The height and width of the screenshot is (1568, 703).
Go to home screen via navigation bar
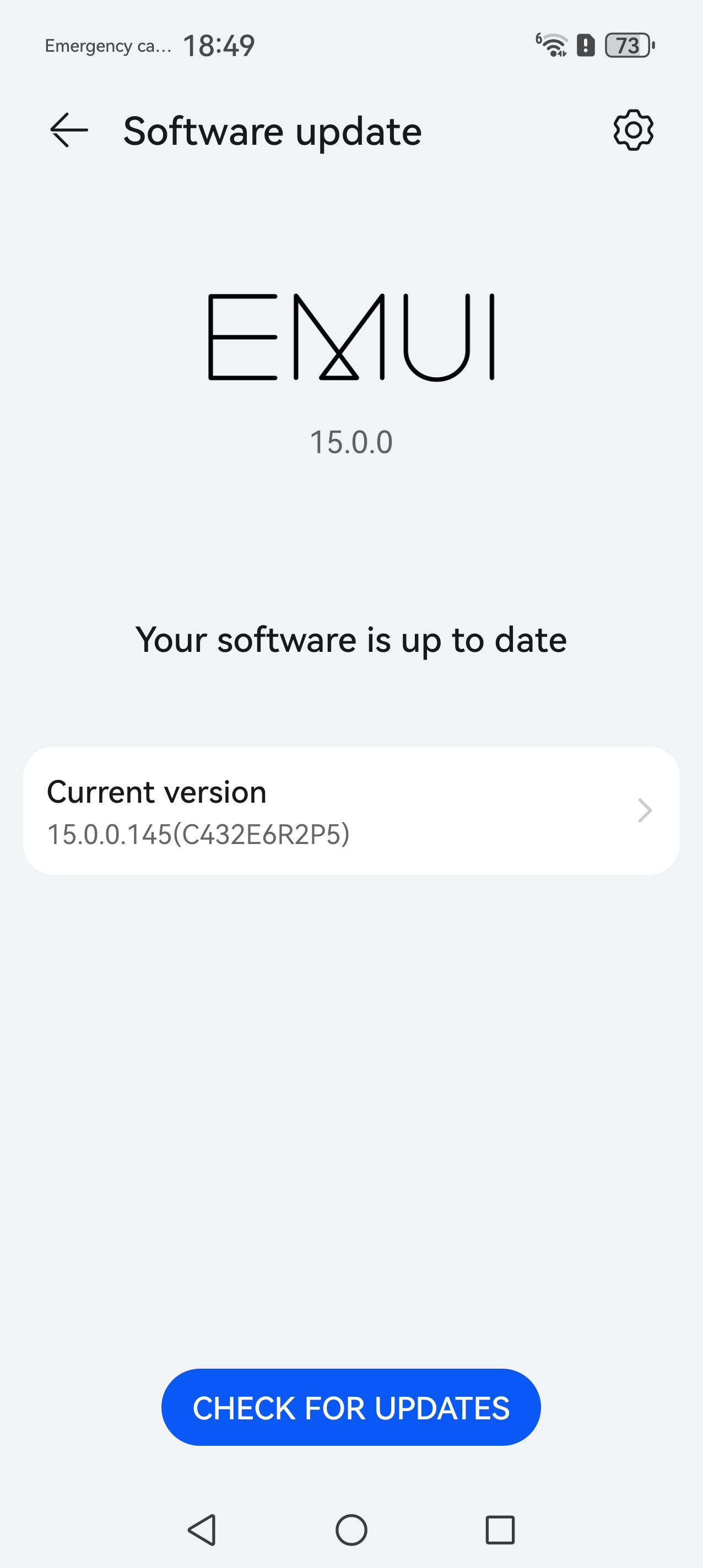(x=351, y=1529)
